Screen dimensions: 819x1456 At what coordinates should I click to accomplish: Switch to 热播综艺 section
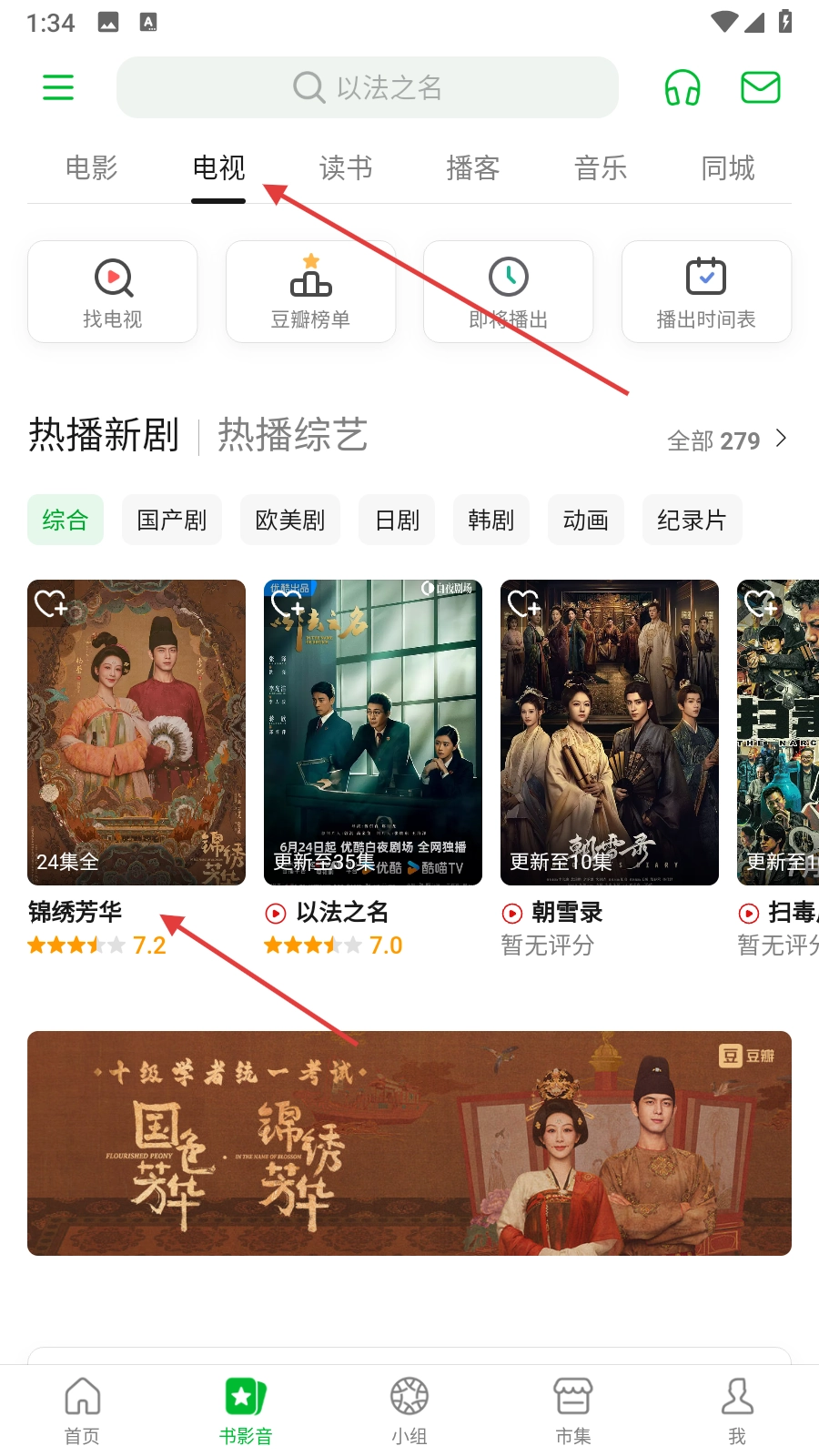pyautogui.click(x=292, y=435)
